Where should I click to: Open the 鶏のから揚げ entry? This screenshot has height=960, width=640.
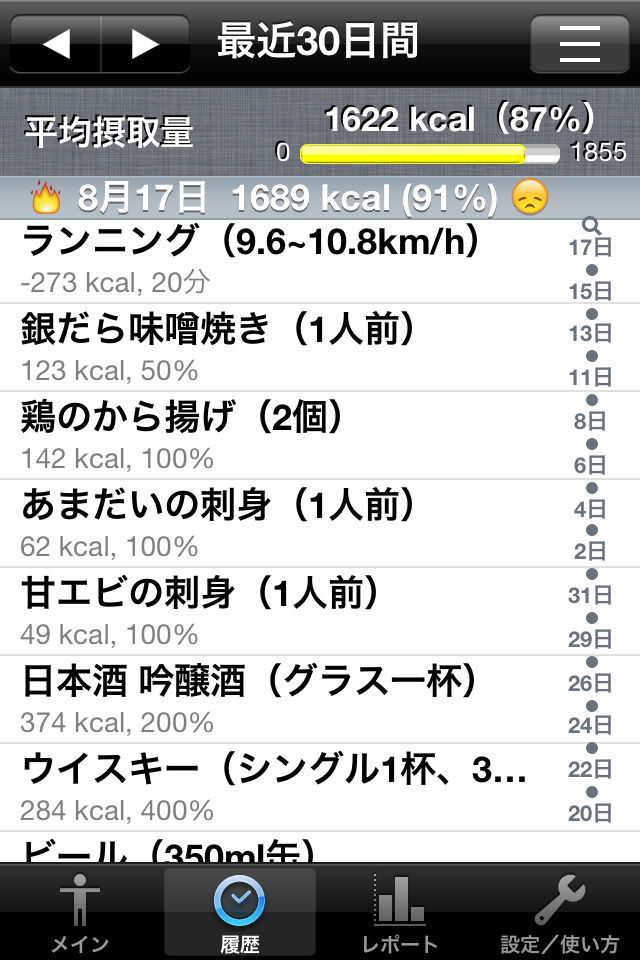280,434
